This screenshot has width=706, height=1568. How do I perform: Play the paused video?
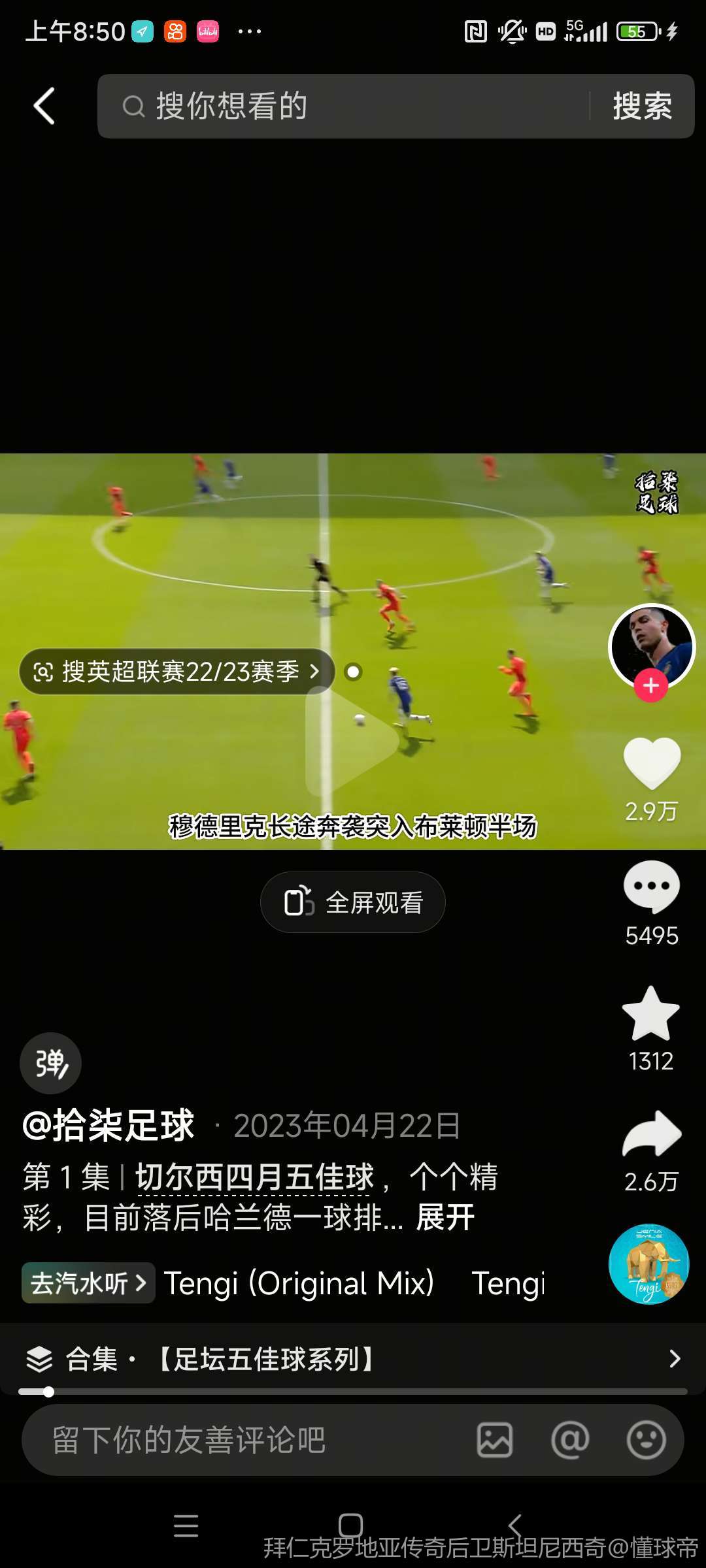point(353,740)
